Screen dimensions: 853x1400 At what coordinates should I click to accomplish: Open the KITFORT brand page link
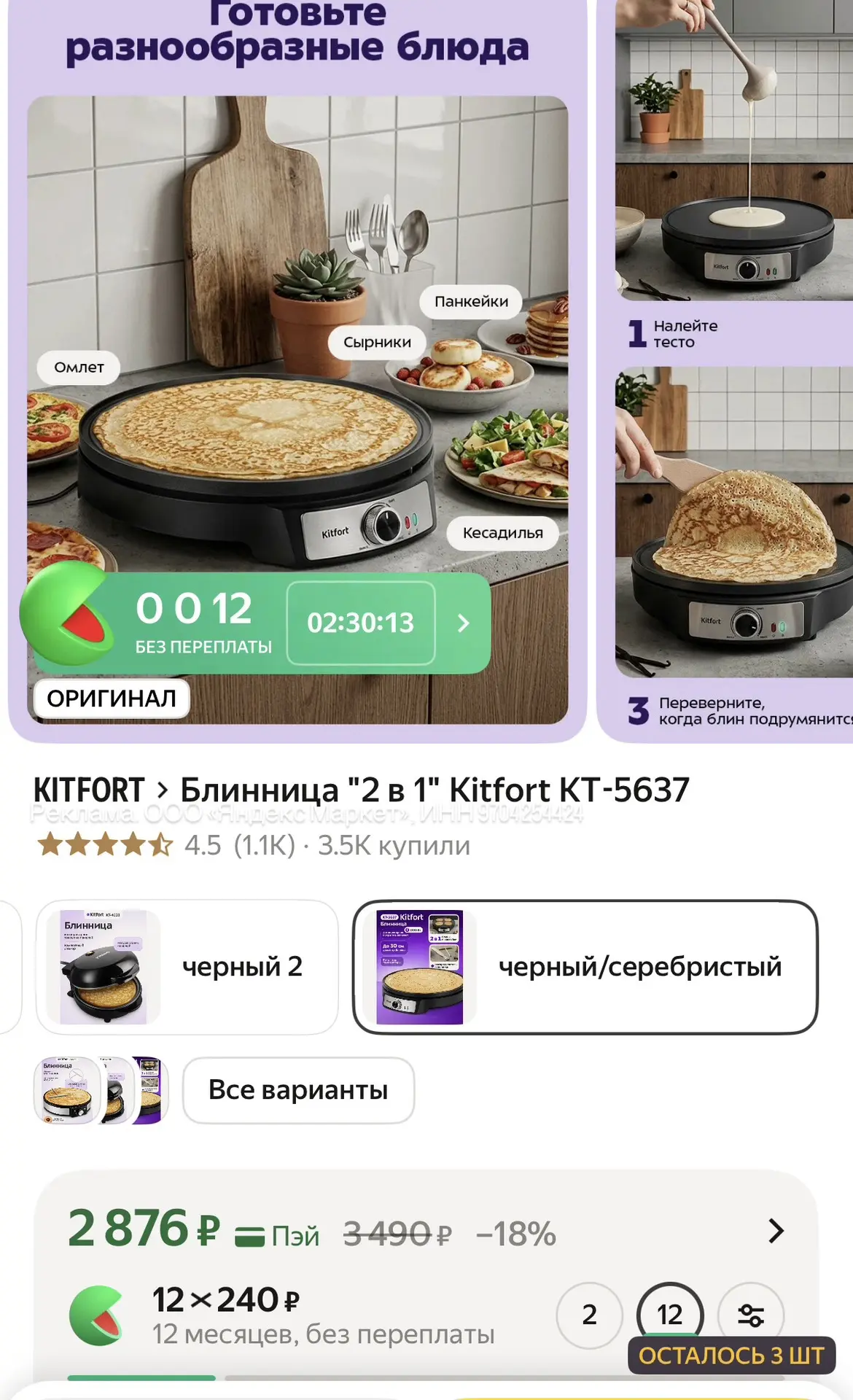[89, 790]
